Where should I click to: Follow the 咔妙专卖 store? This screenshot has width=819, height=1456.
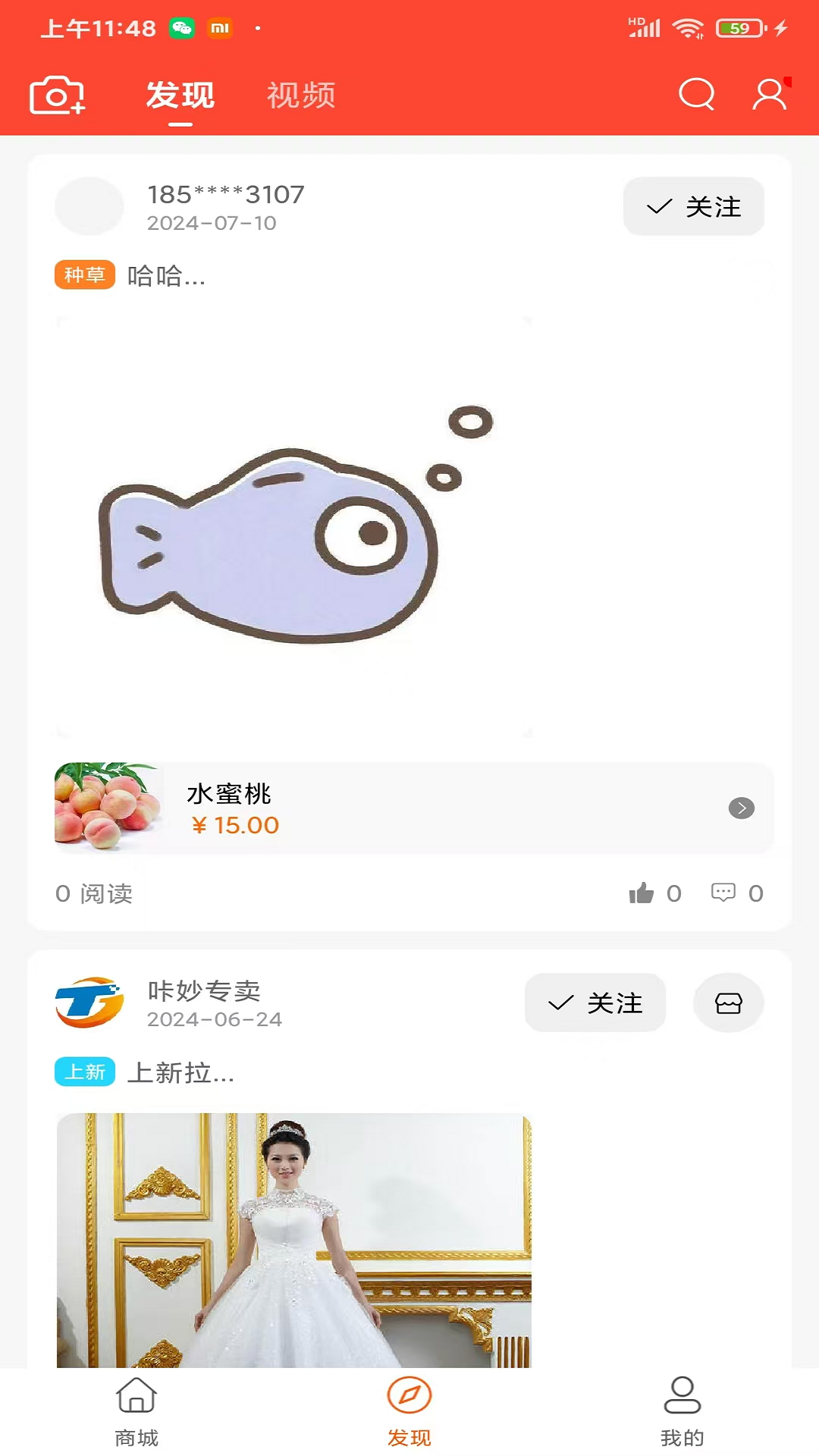[x=595, y=1003]
